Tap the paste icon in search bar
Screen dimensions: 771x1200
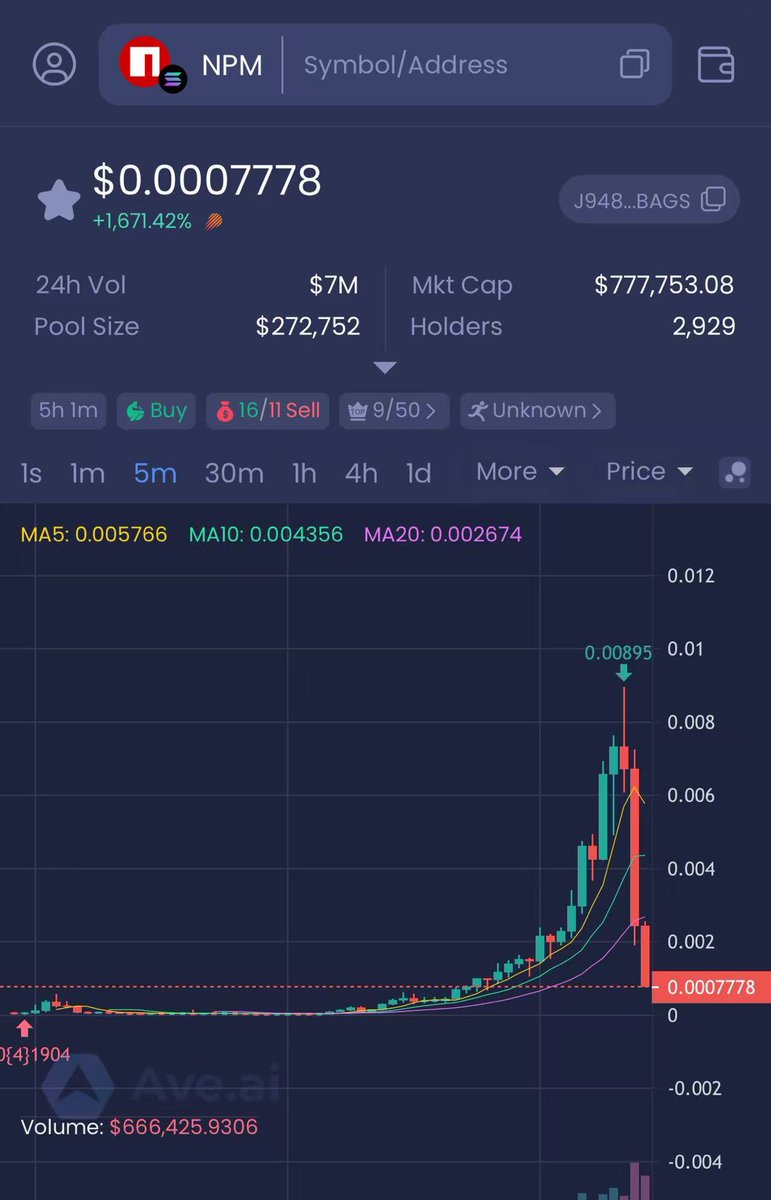[x=634, y=65]
